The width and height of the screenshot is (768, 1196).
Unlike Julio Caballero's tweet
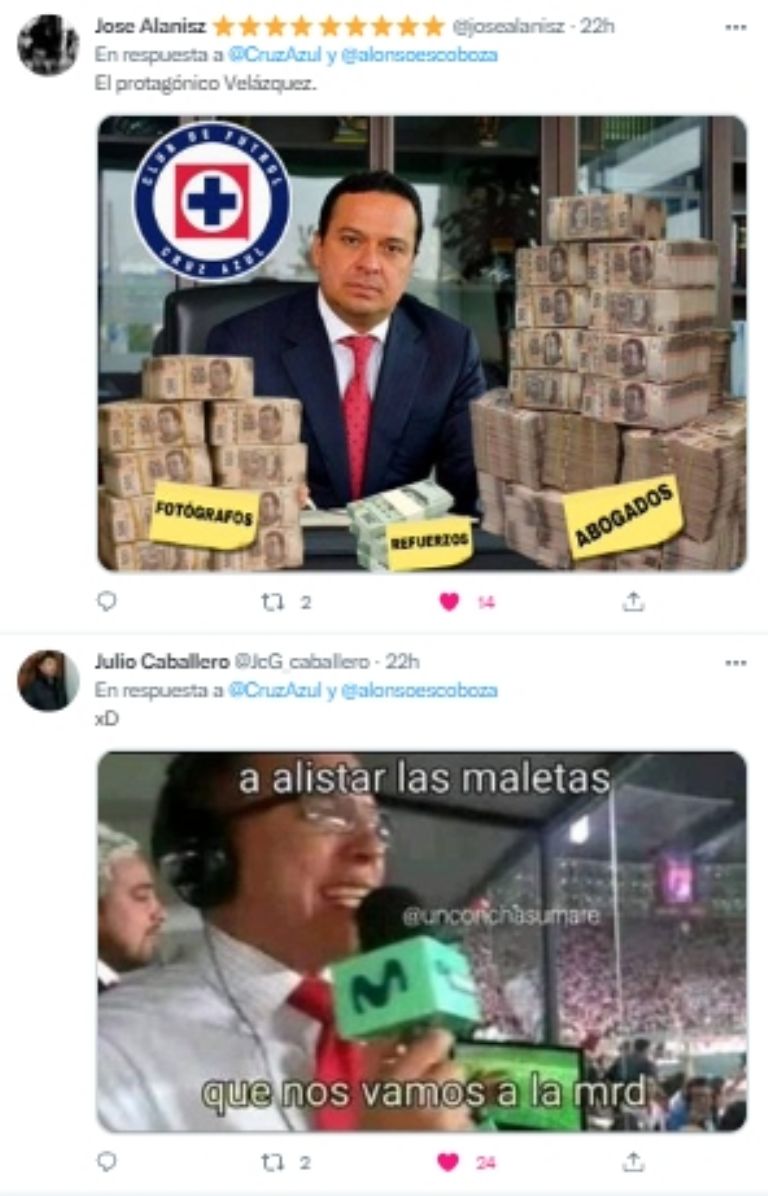tap(450, 1161)
